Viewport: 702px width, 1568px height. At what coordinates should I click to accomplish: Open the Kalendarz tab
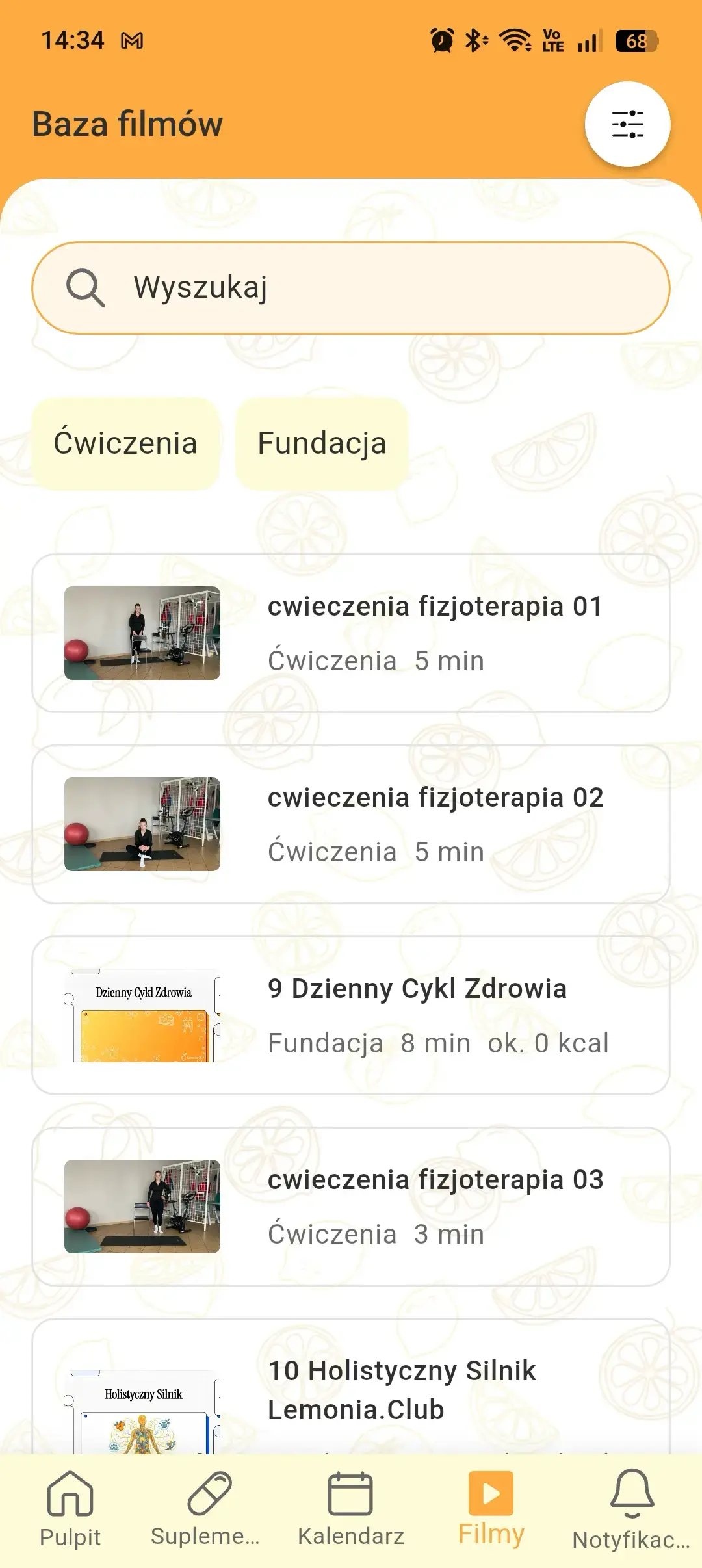(x=351, y=1509)
